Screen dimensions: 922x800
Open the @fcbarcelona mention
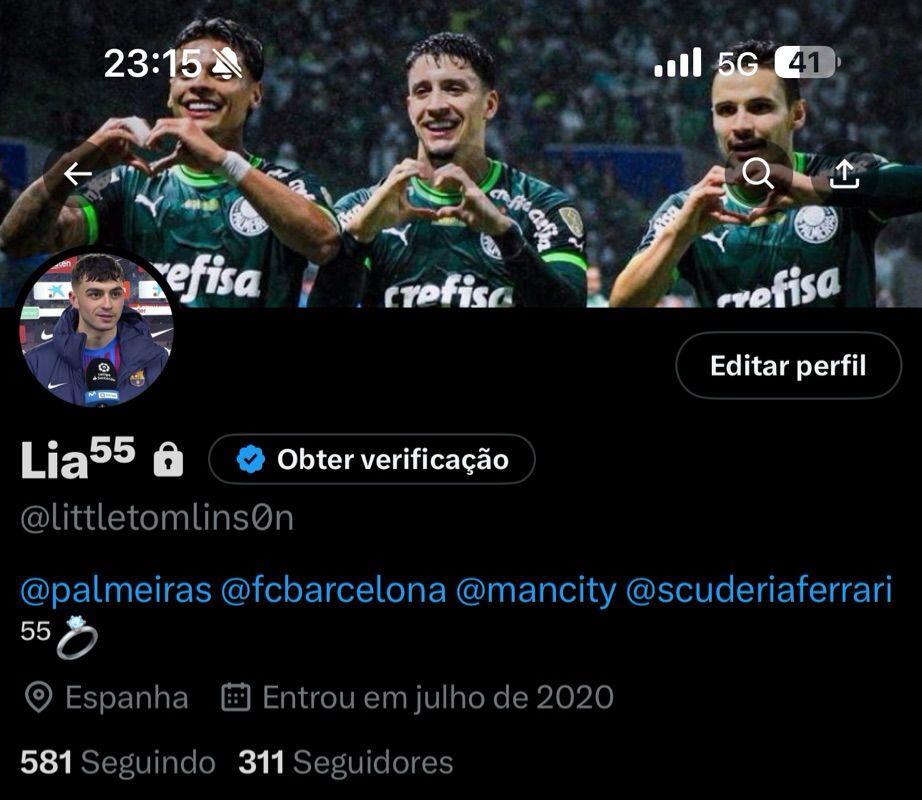coord(333,591)
